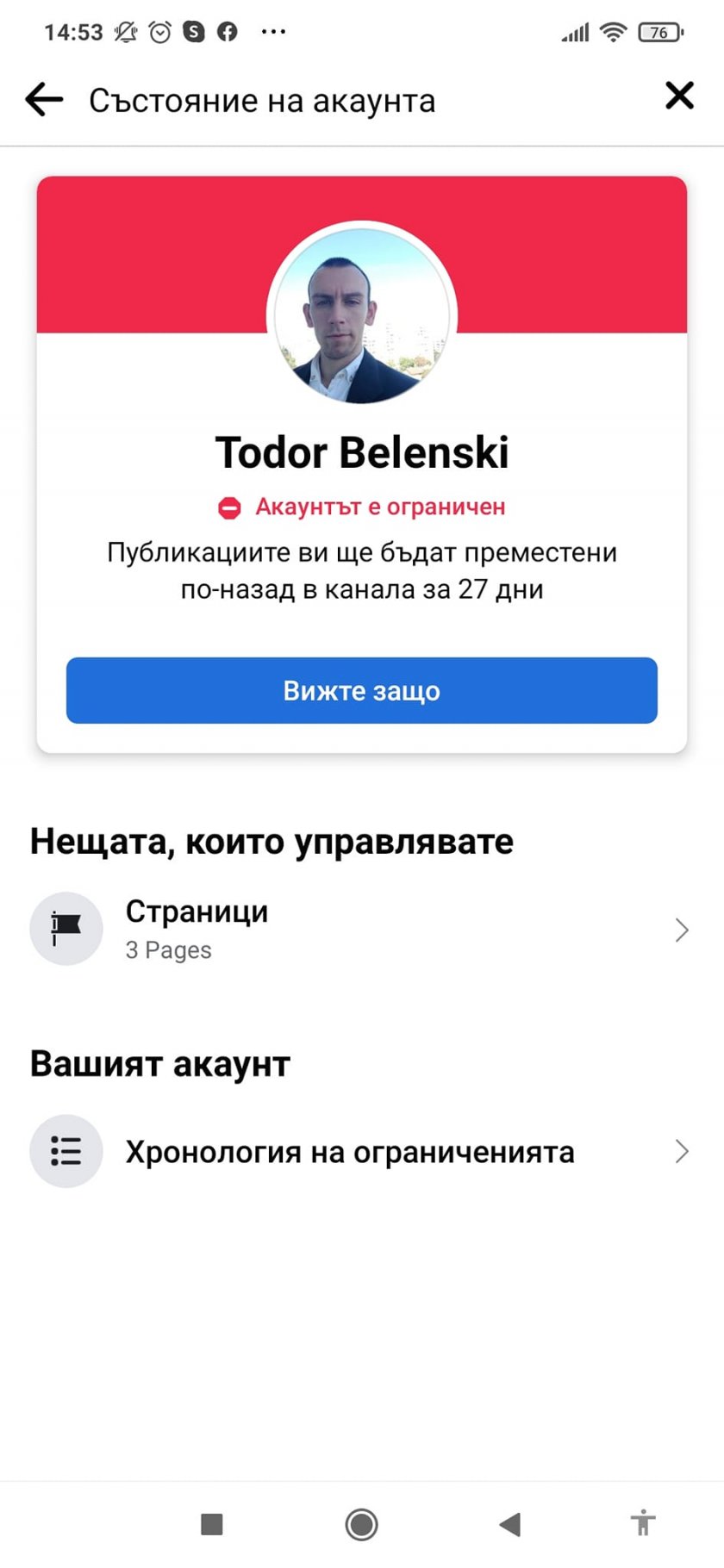Open the 'Страници' 3 Pages row
724x1568 pixels.
click(361, 930)
